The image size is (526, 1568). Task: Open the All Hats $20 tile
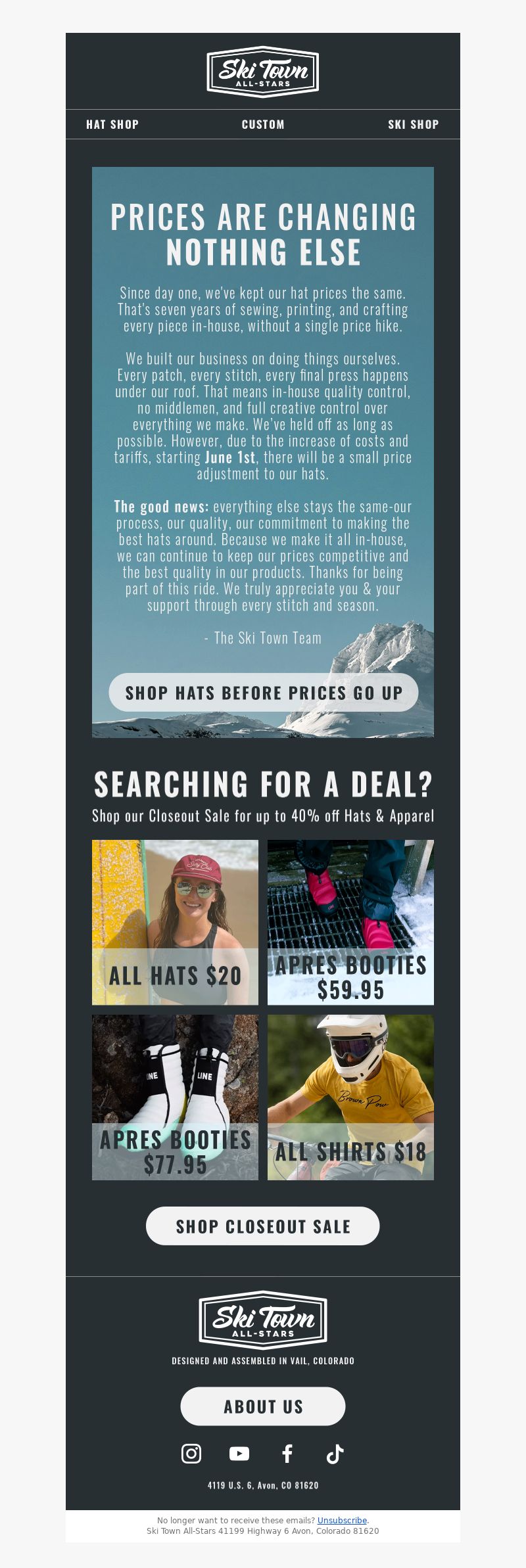click(x=175, y=922)
